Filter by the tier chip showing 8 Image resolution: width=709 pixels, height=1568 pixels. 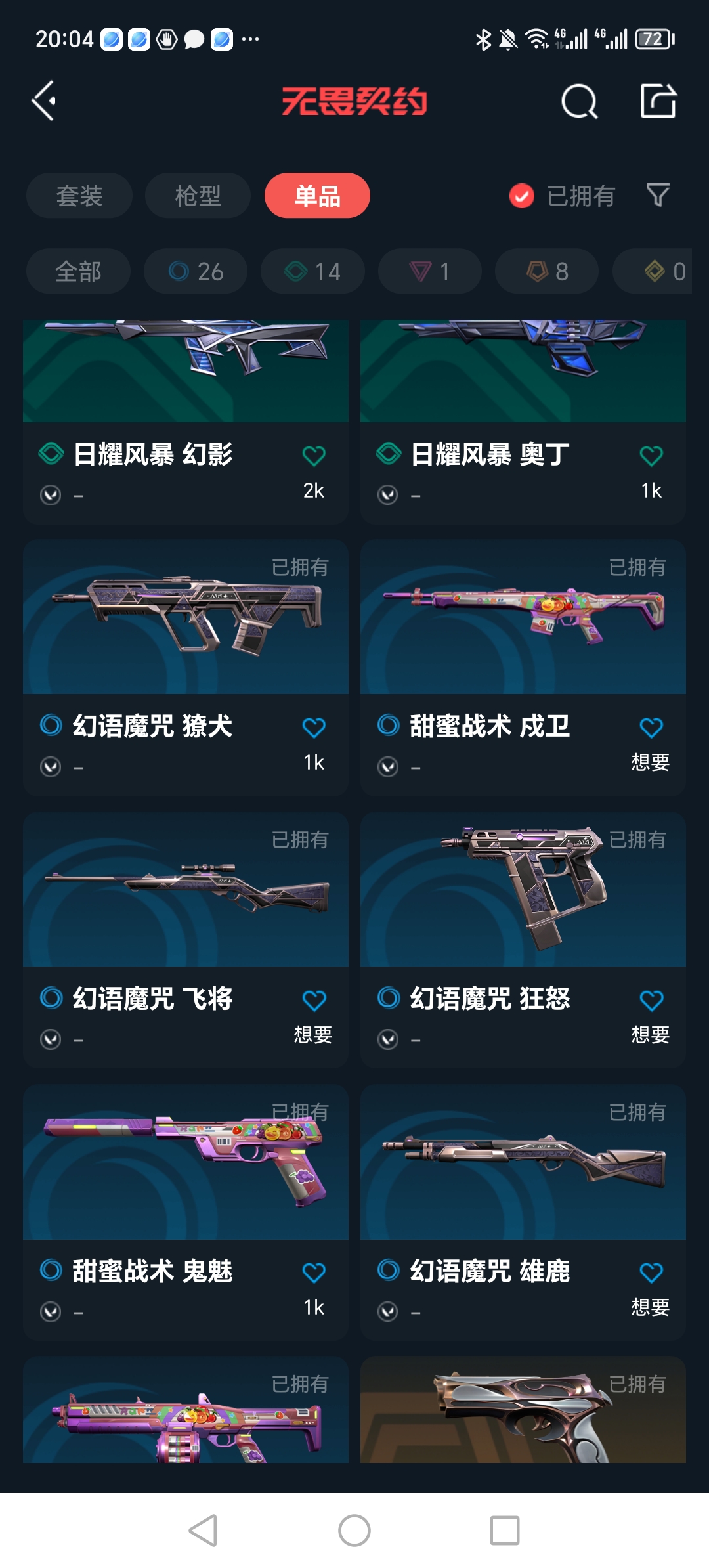coord(547,271)
